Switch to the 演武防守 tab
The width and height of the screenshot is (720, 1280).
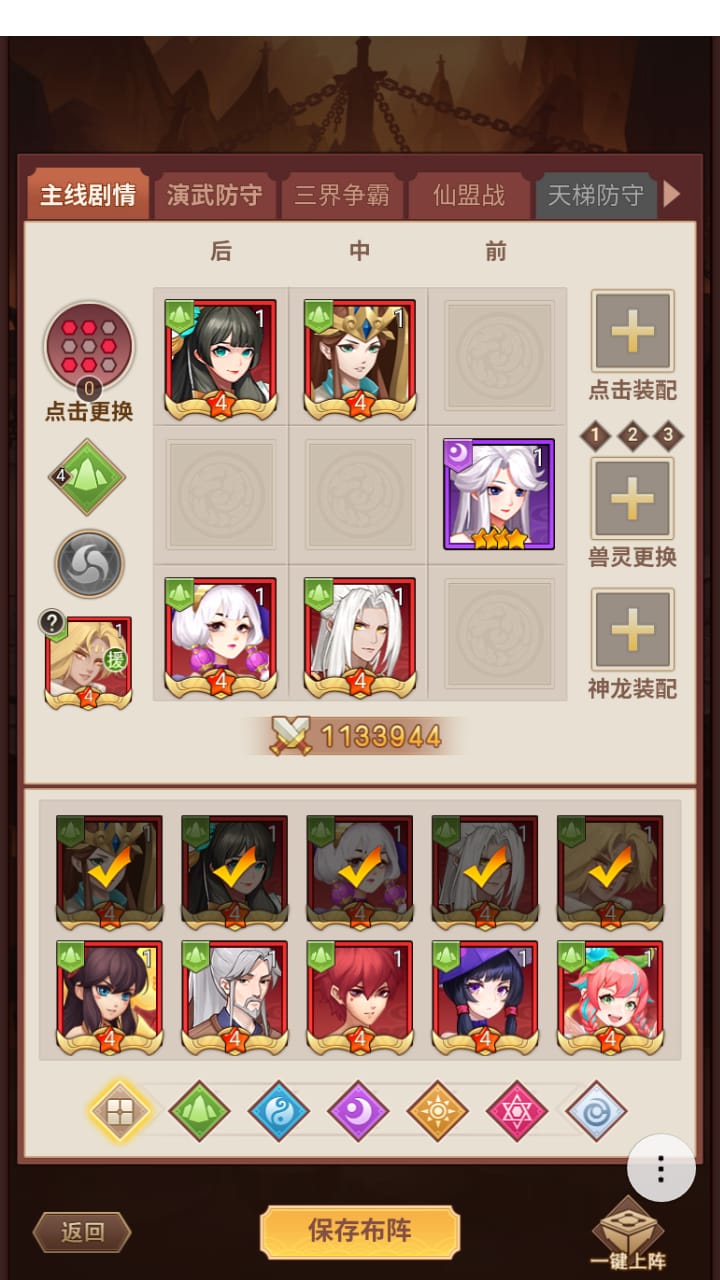215,195
